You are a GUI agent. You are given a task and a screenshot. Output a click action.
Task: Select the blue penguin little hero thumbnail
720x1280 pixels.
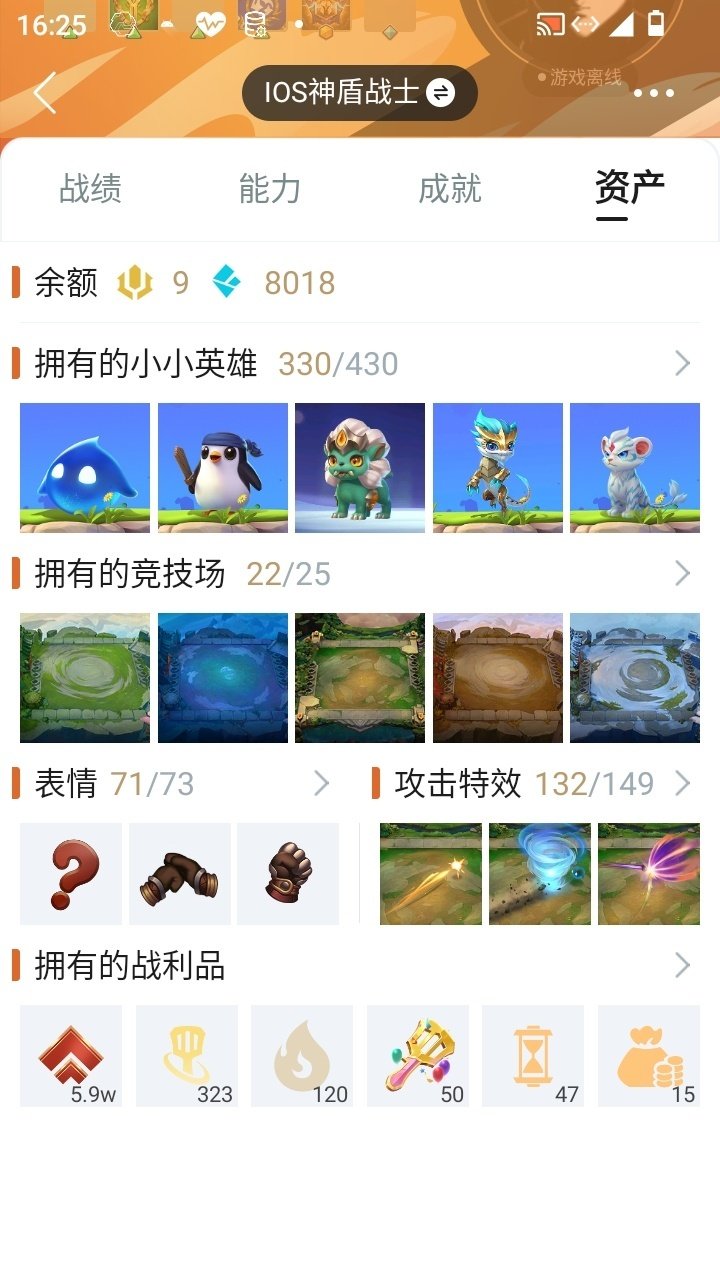click(221, 467)
